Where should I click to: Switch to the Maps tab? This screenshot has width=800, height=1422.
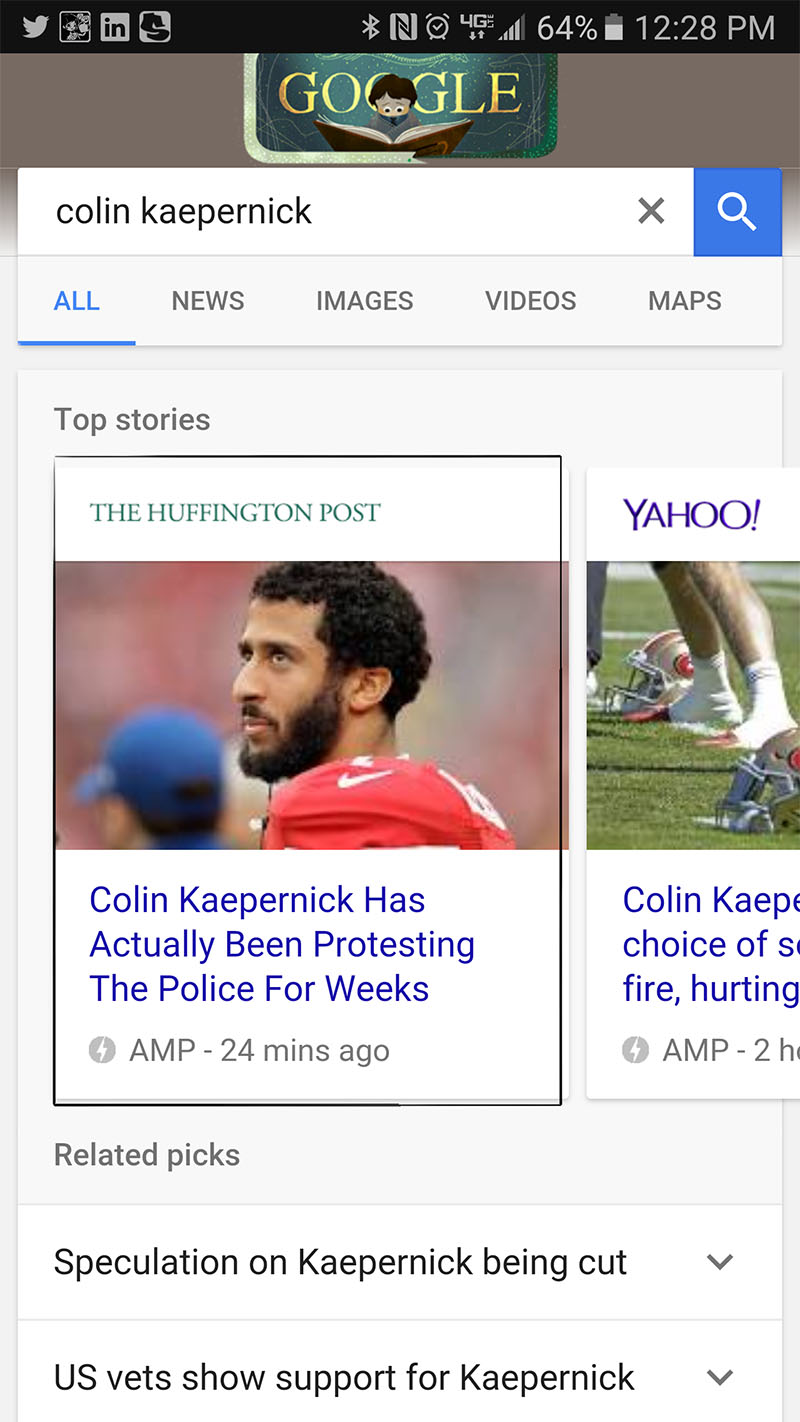click(685, 301)
